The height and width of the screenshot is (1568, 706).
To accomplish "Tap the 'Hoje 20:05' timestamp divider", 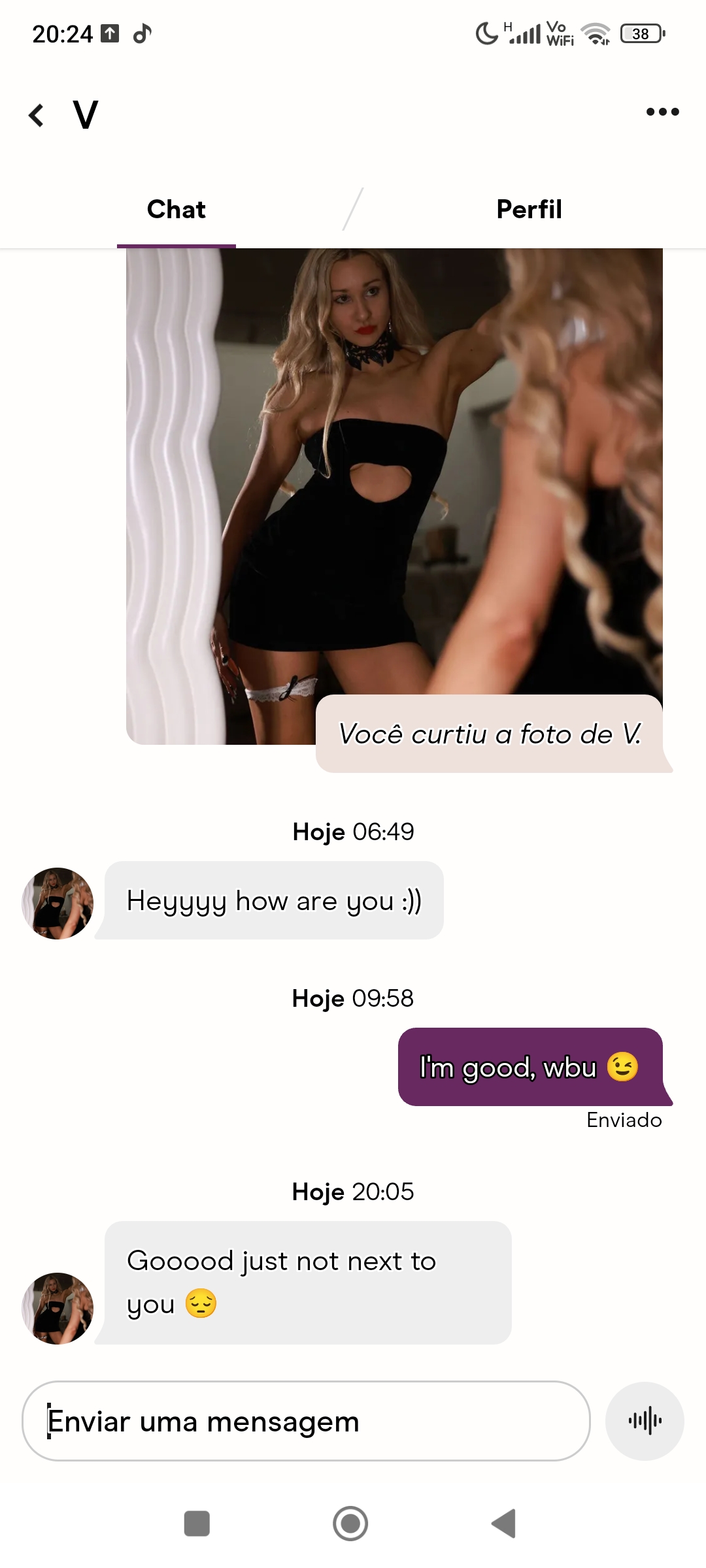I will pyautogui.click(x=352, y=1191).
